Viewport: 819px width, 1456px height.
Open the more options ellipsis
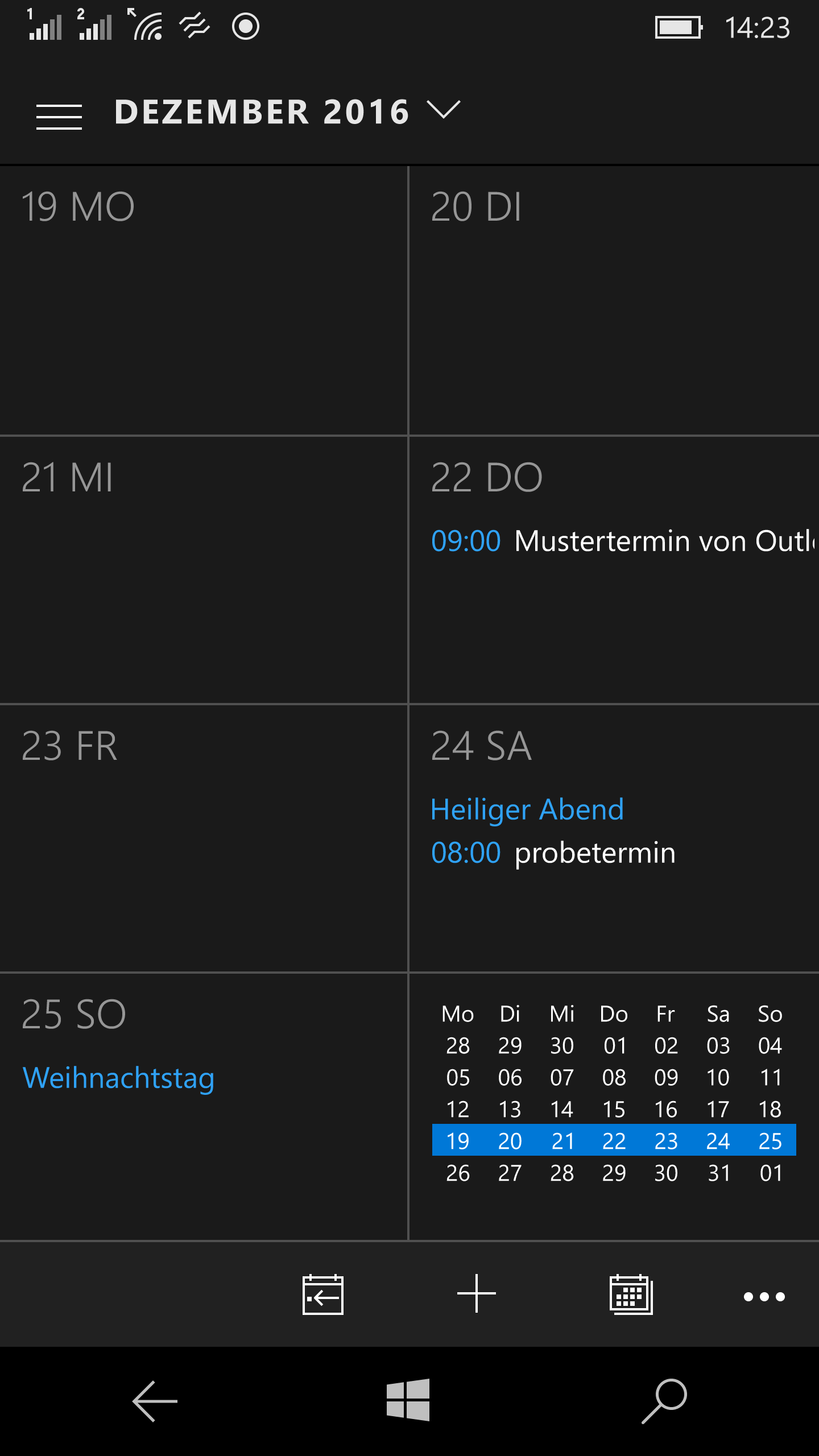[x=764, y=1297]
